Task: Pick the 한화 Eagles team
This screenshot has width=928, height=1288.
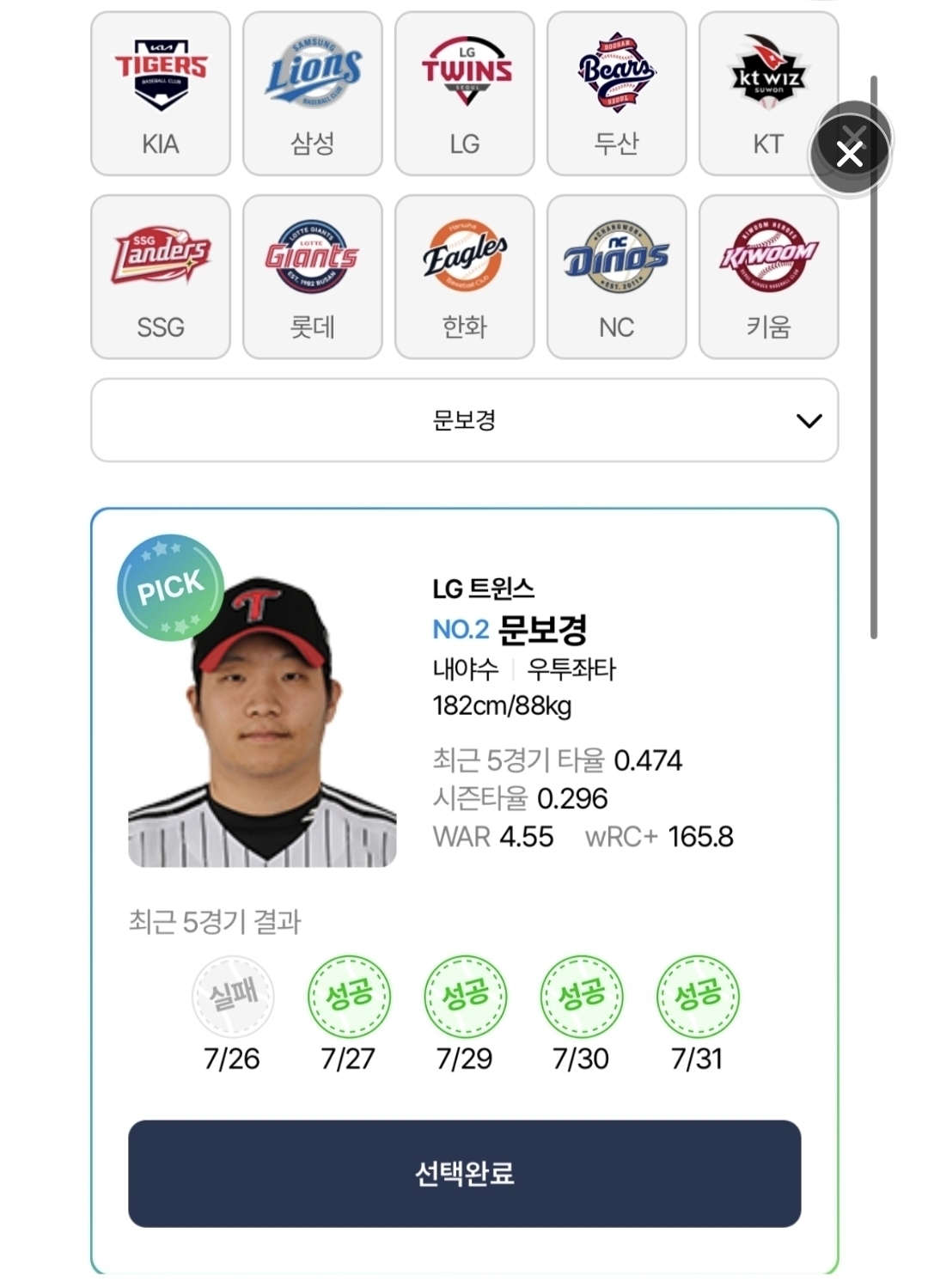Action: click(x=465, y=277)
